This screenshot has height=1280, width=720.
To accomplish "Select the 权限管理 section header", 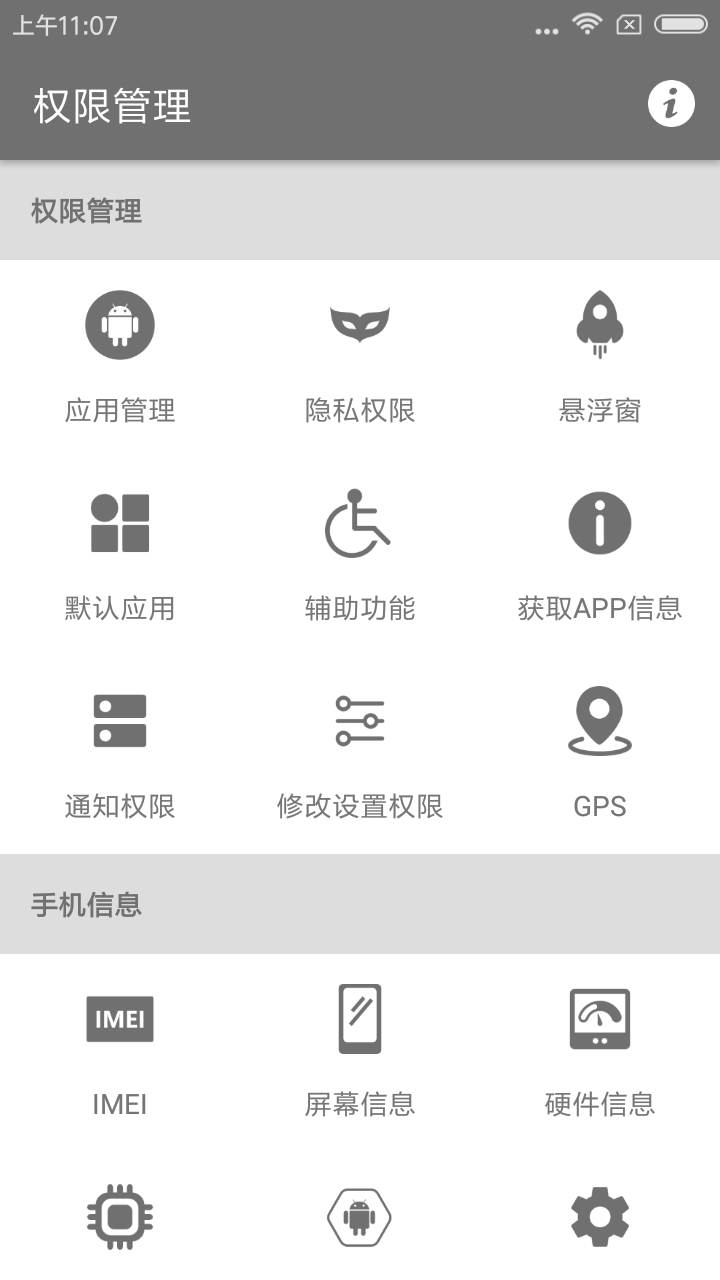I will point(86,212).
